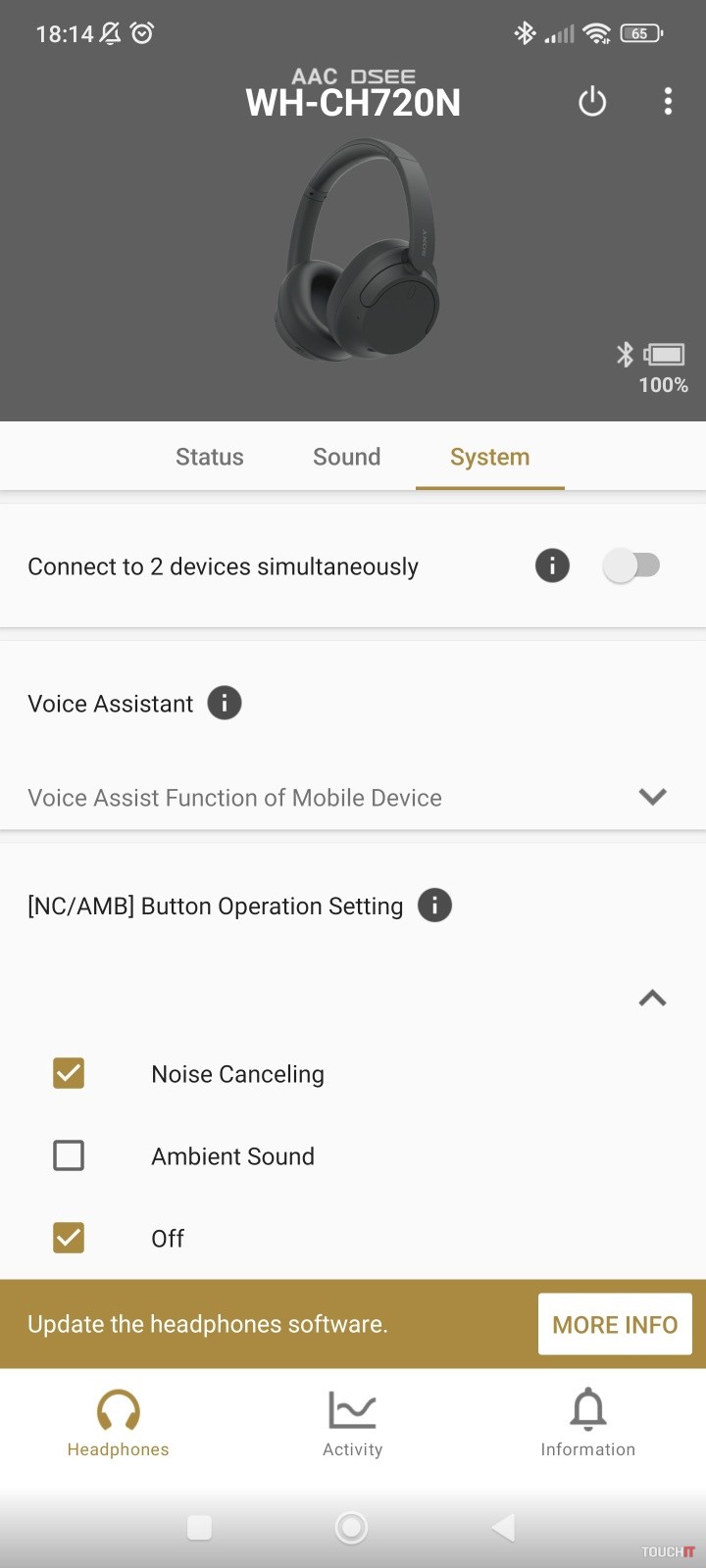Open the Headphones bottom tab
The width and height of the screenshot is (706, 1568).
point(118,1424)
